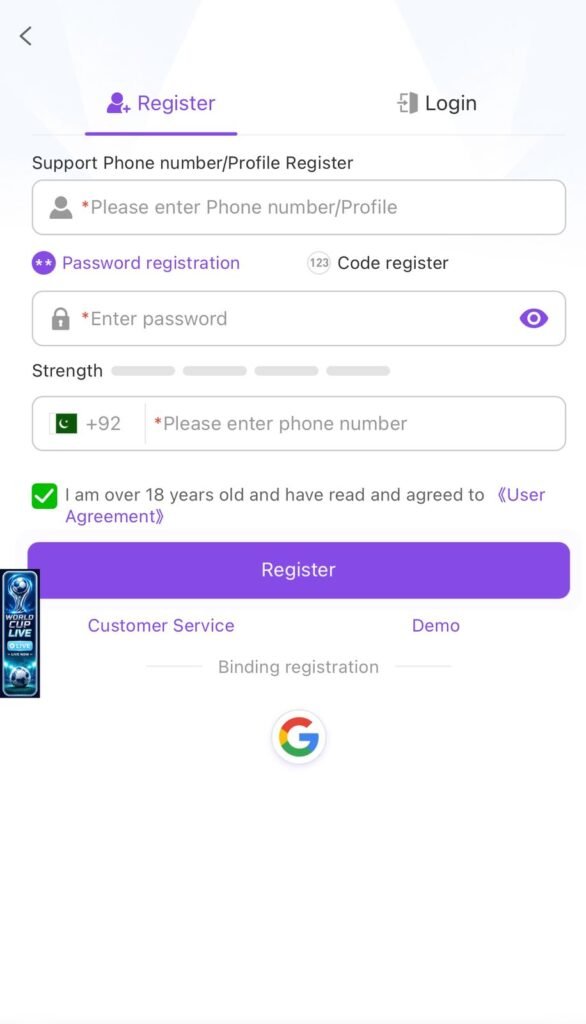
Task: Select the Register tab
Action: [161, 103]
